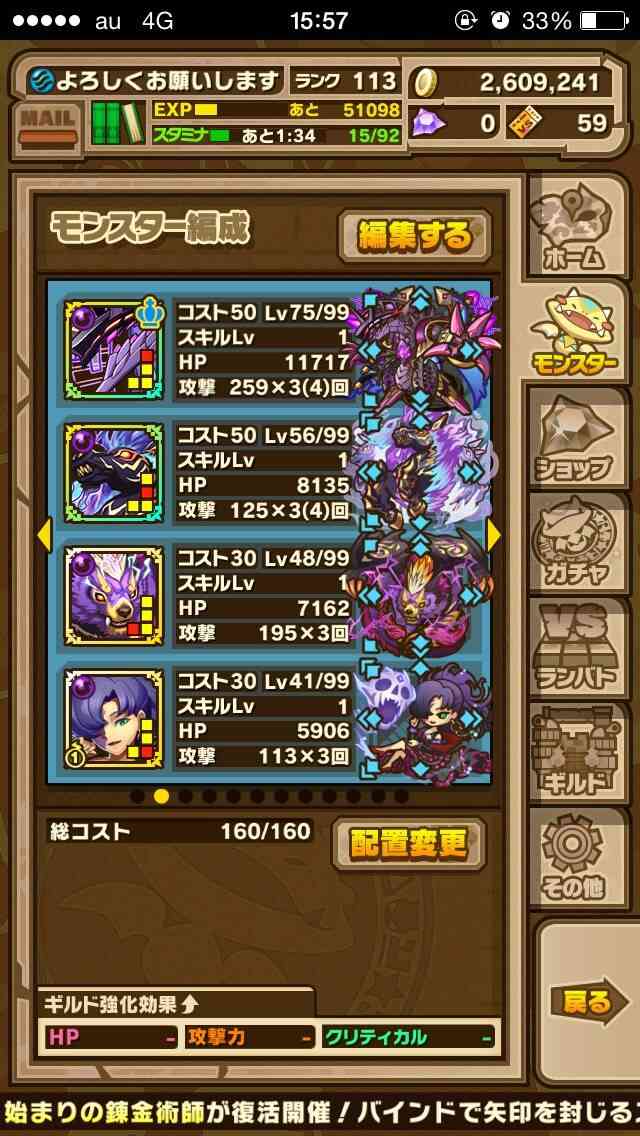Open the ガチャ gacha tab
640x1136 pixels.
click(x=577, y=542)
